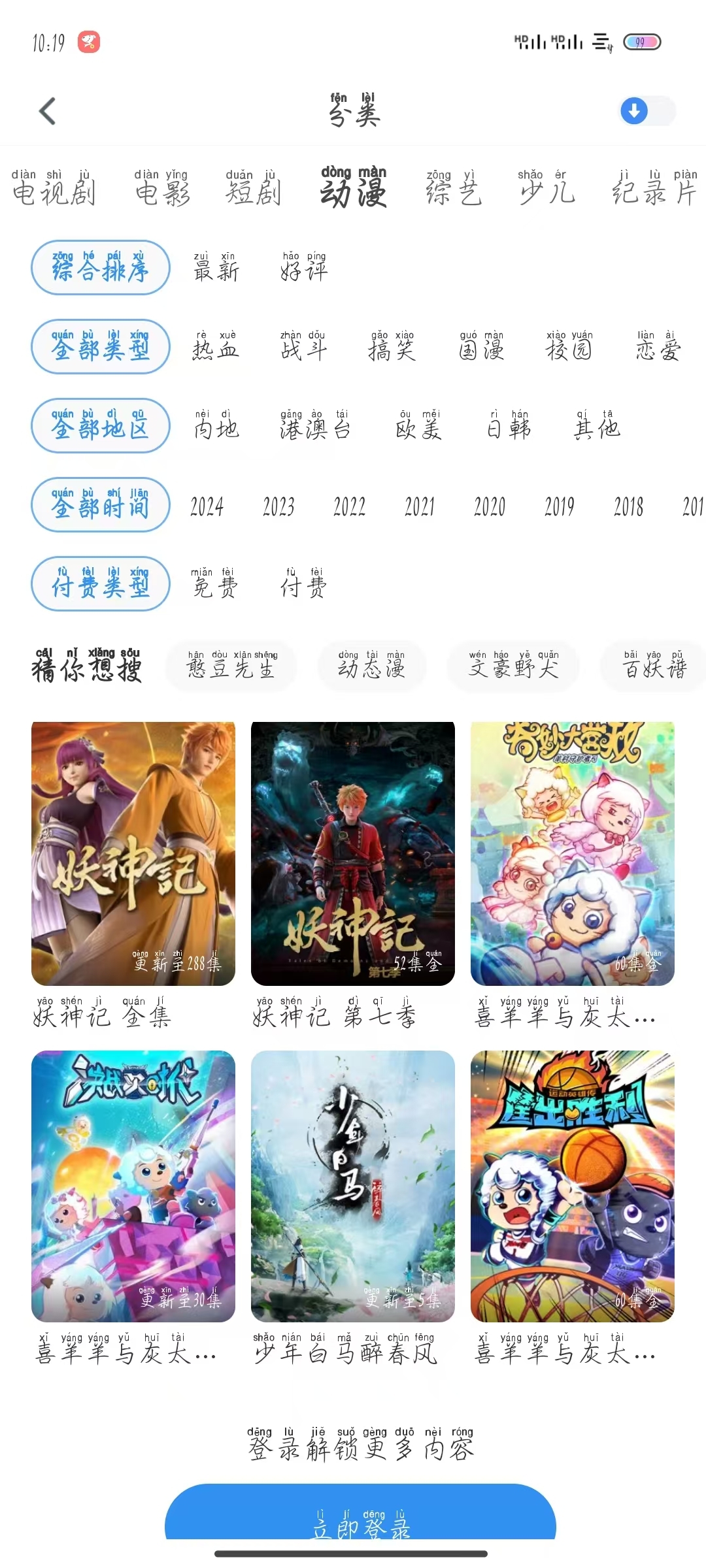
Task: Choose the 国漫 type filter
Action: [x=482, y=346]
